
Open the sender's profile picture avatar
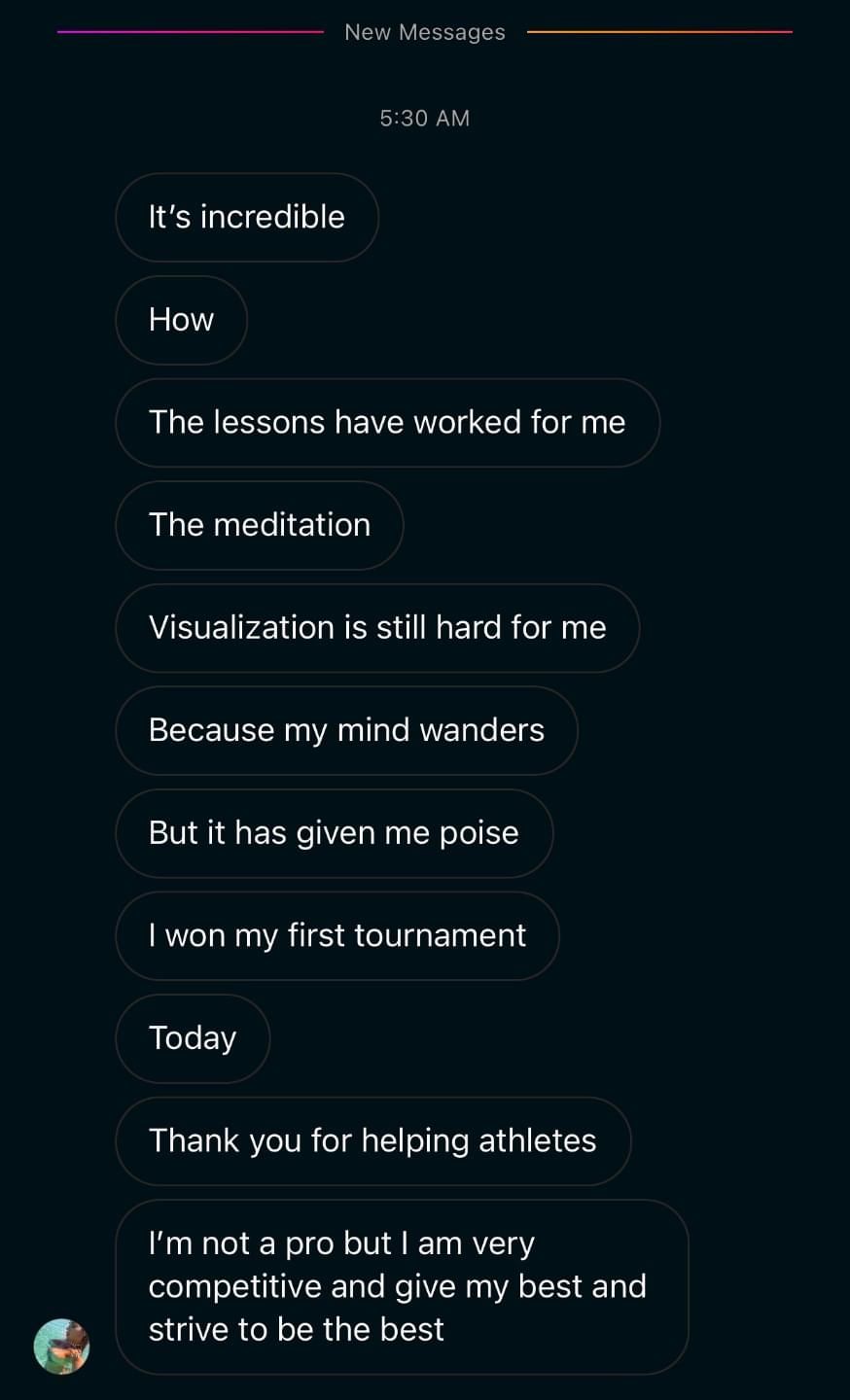(x=61, y=1347)
